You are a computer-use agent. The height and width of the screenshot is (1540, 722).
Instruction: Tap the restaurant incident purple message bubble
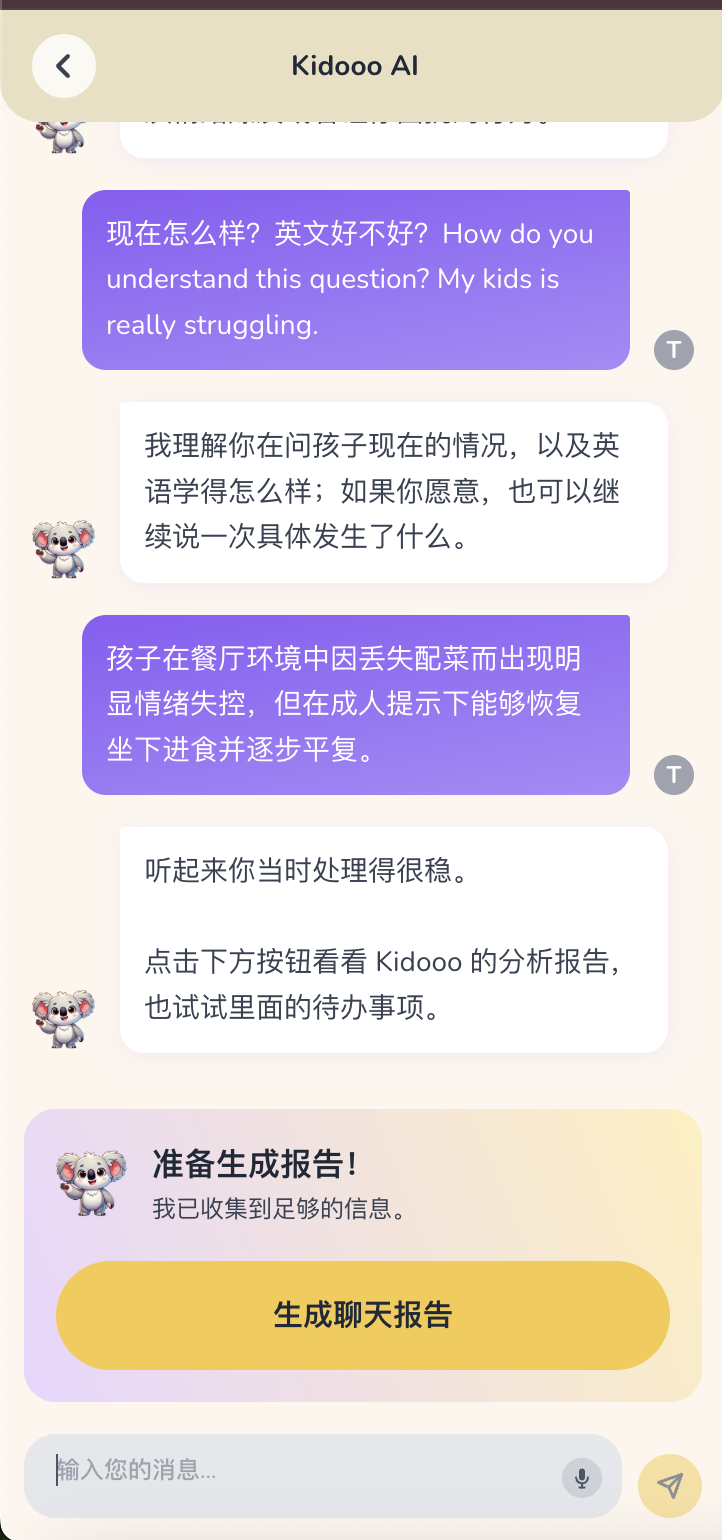tap(355, 703)
